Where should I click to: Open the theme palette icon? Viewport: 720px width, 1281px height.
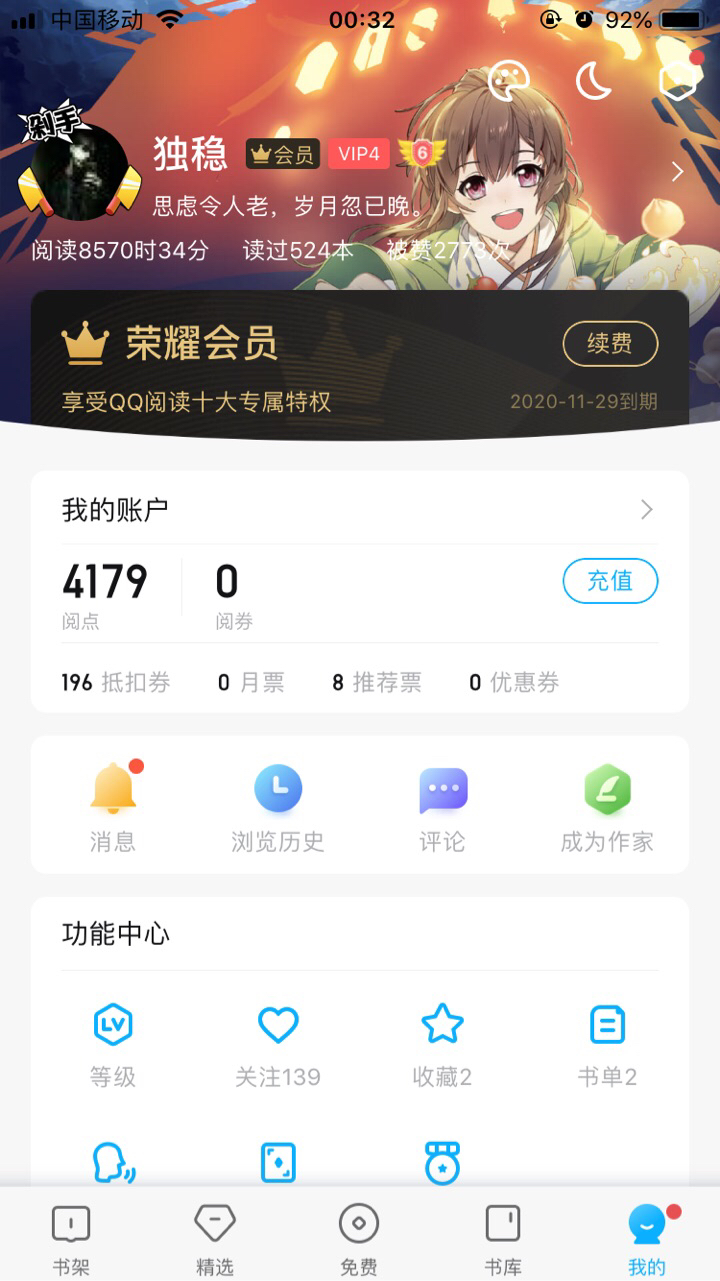click(509, 80)
